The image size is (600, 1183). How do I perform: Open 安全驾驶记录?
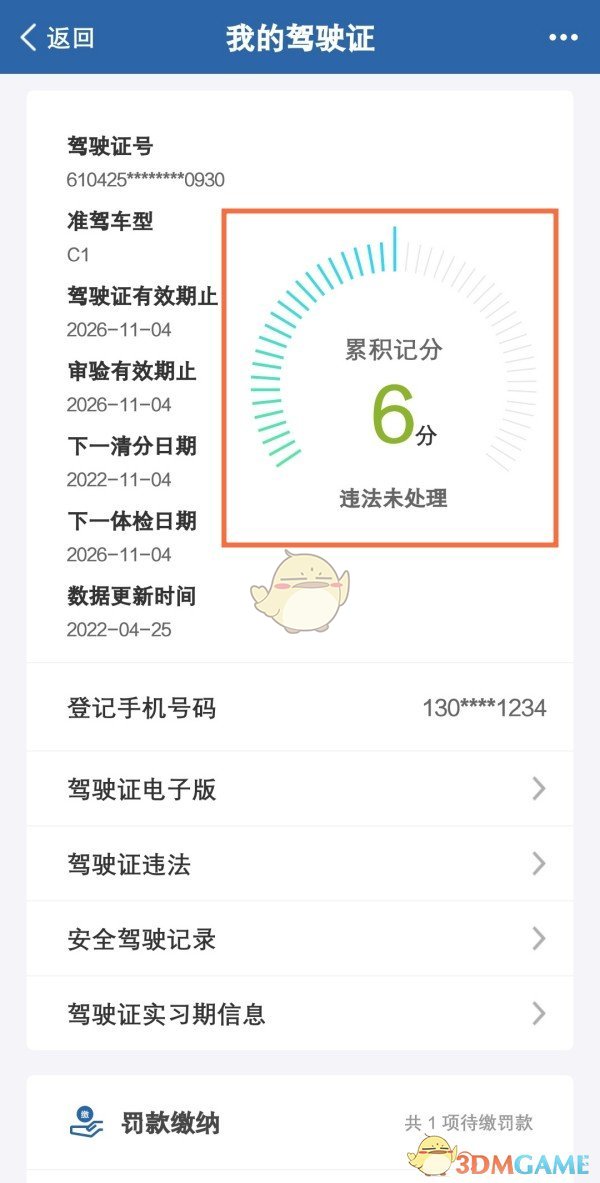click(x=300, y=939)
